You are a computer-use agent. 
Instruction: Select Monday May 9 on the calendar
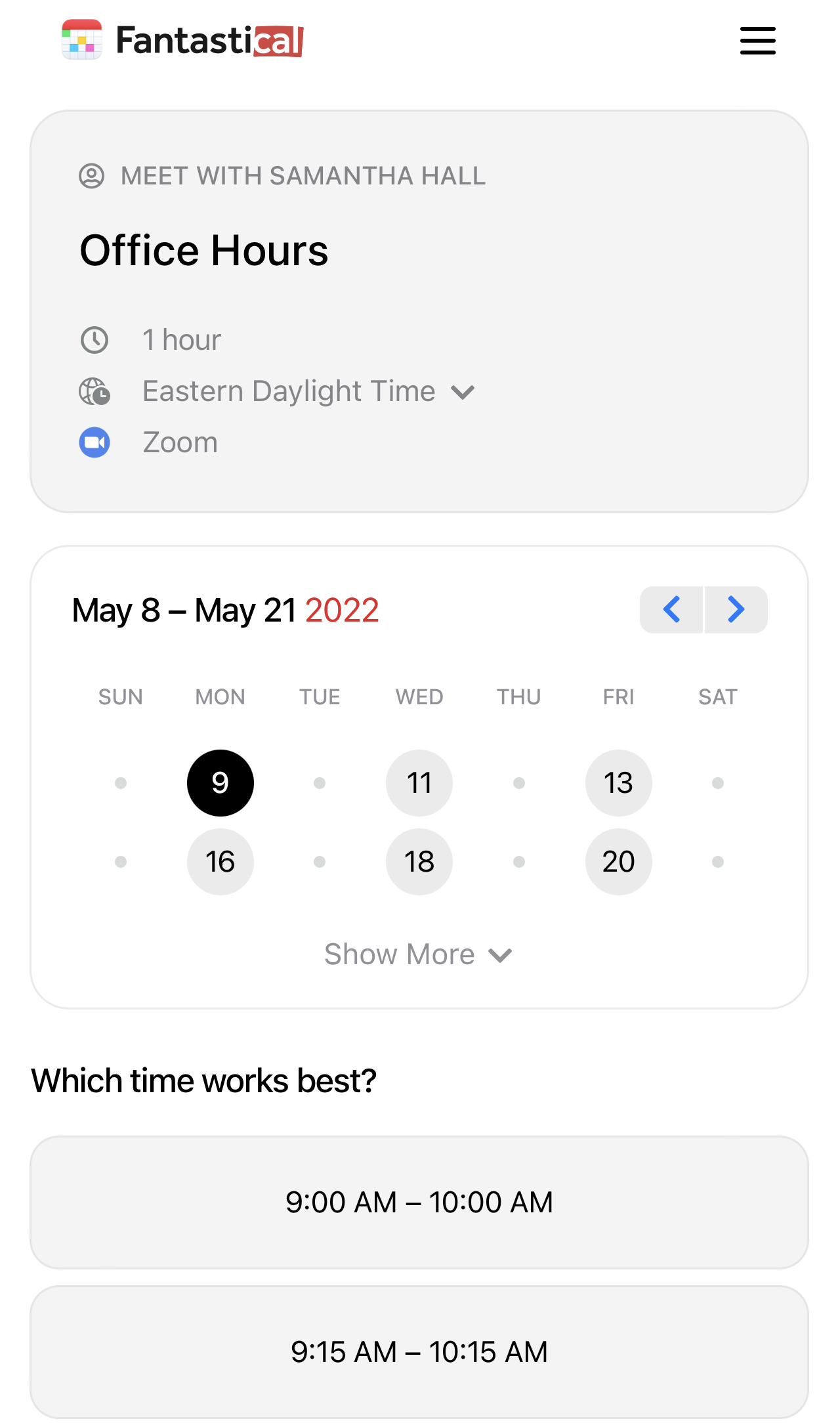pos(220,782)
